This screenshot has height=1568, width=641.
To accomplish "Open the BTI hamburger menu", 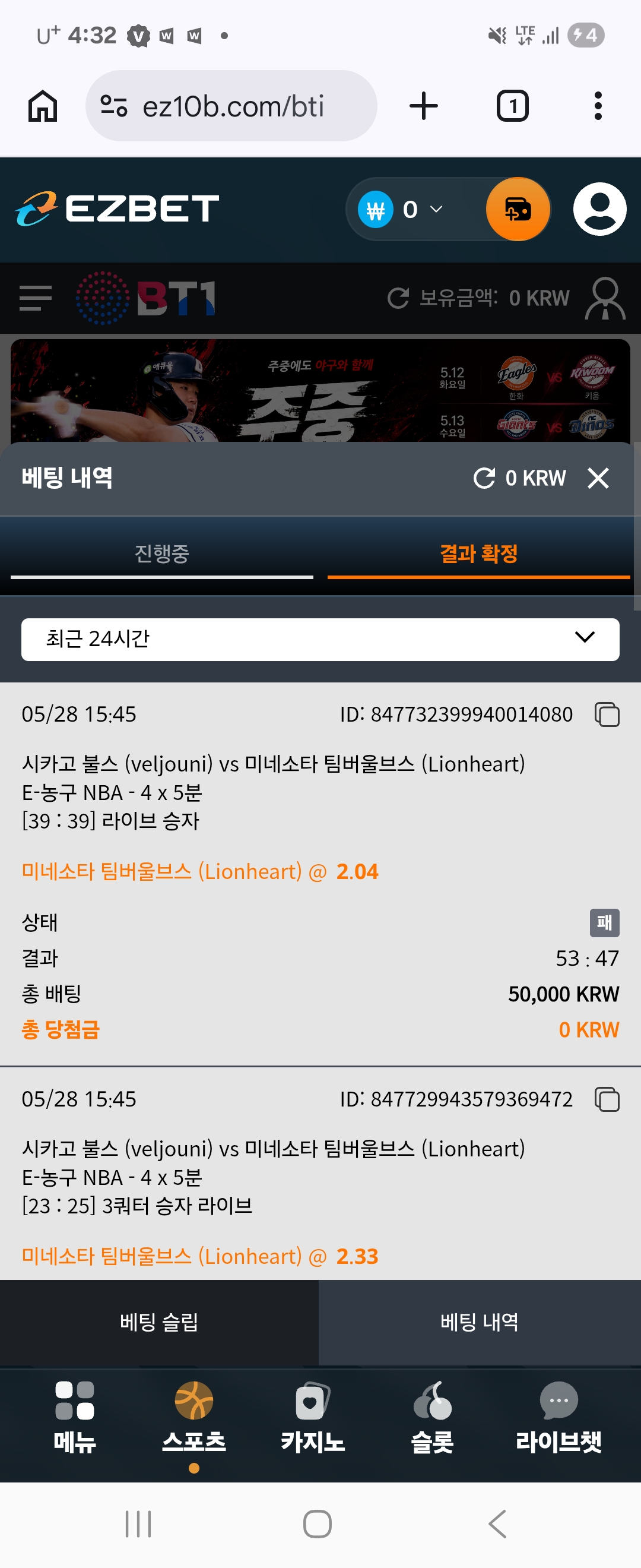I will [x=35, y=298].
